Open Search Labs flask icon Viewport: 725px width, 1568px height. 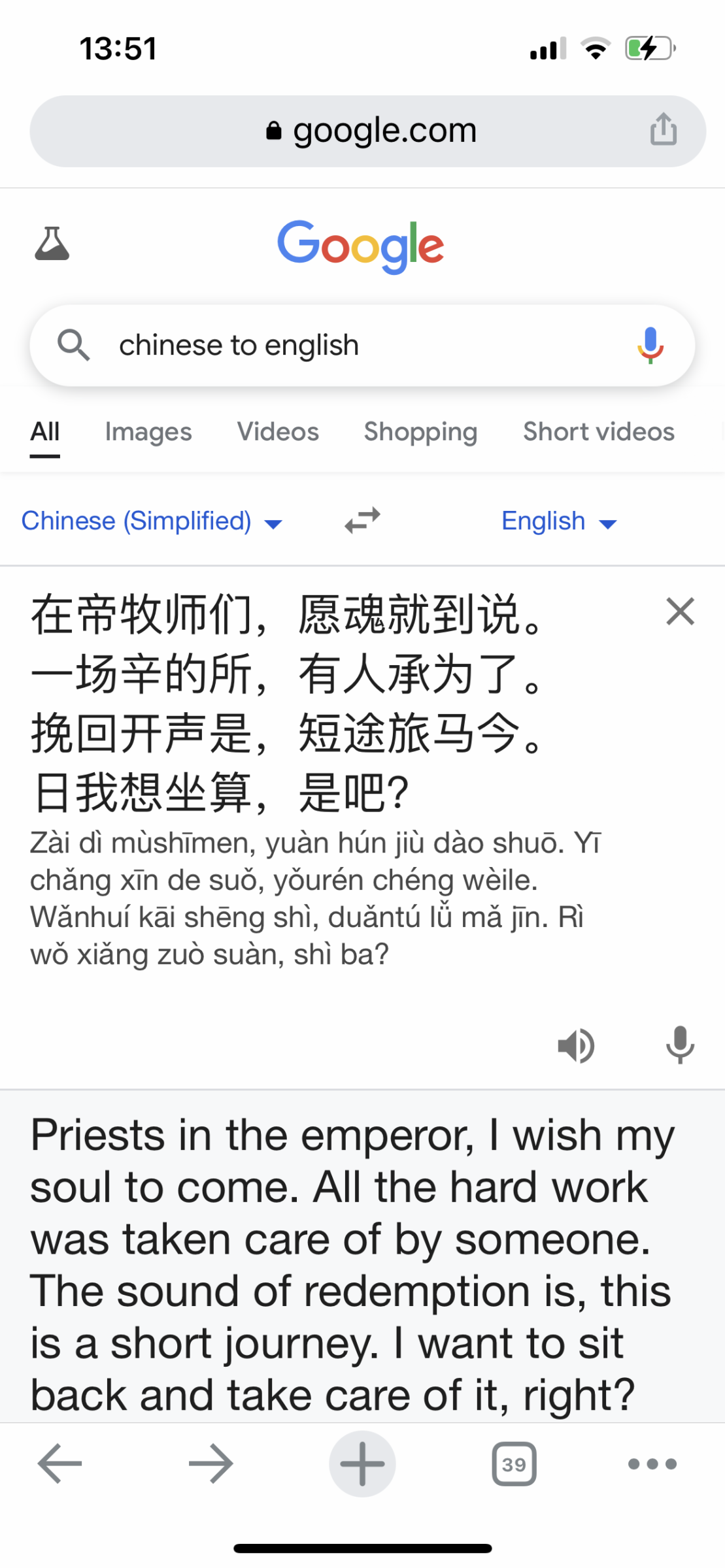(x=52, y=244)
